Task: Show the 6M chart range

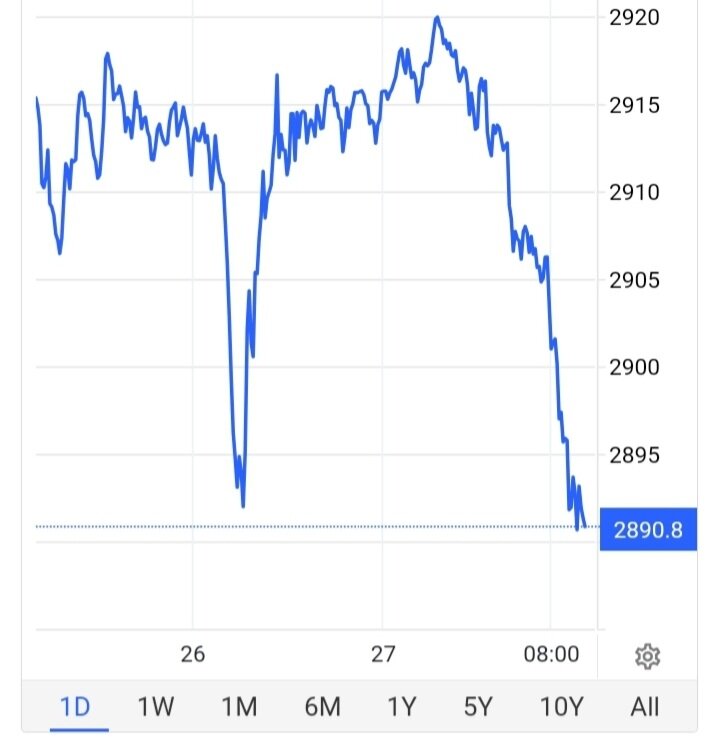Action: pyautogui.click(x=321, y=707)
